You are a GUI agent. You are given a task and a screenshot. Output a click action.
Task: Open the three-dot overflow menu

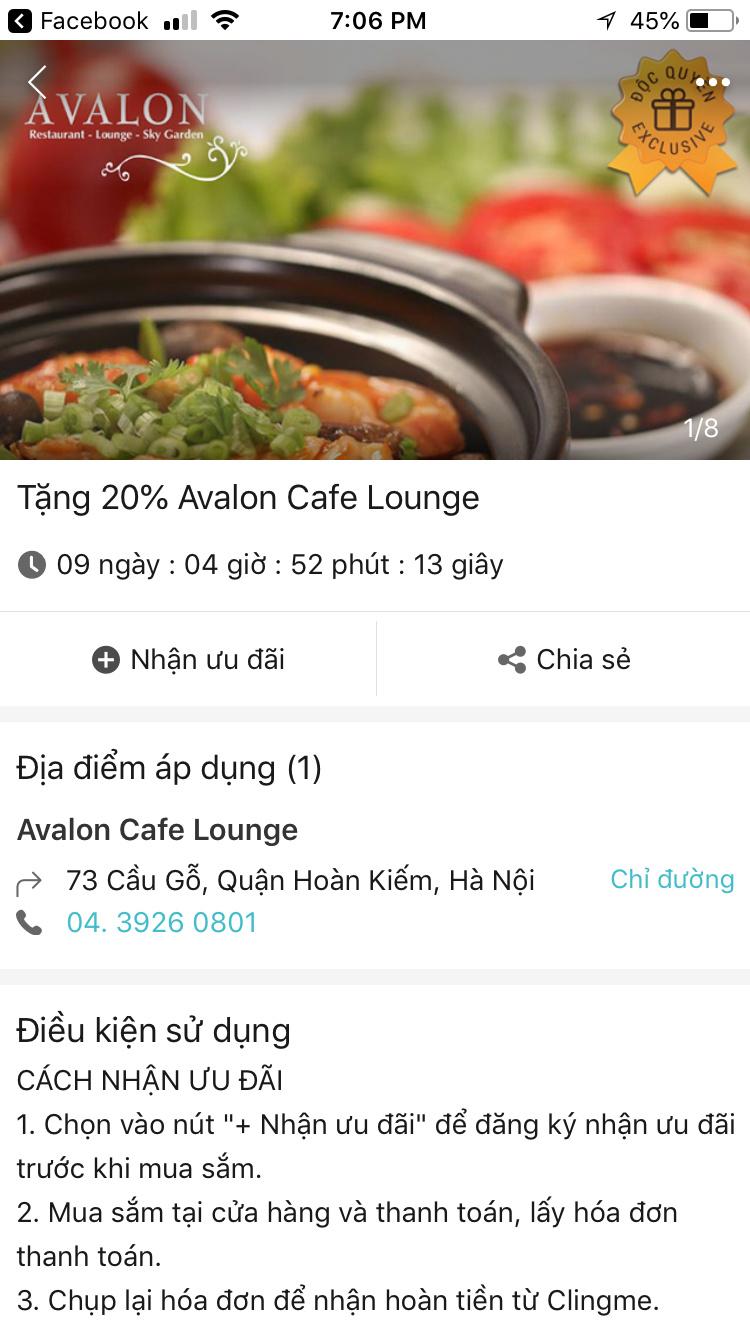click(712, 83)
